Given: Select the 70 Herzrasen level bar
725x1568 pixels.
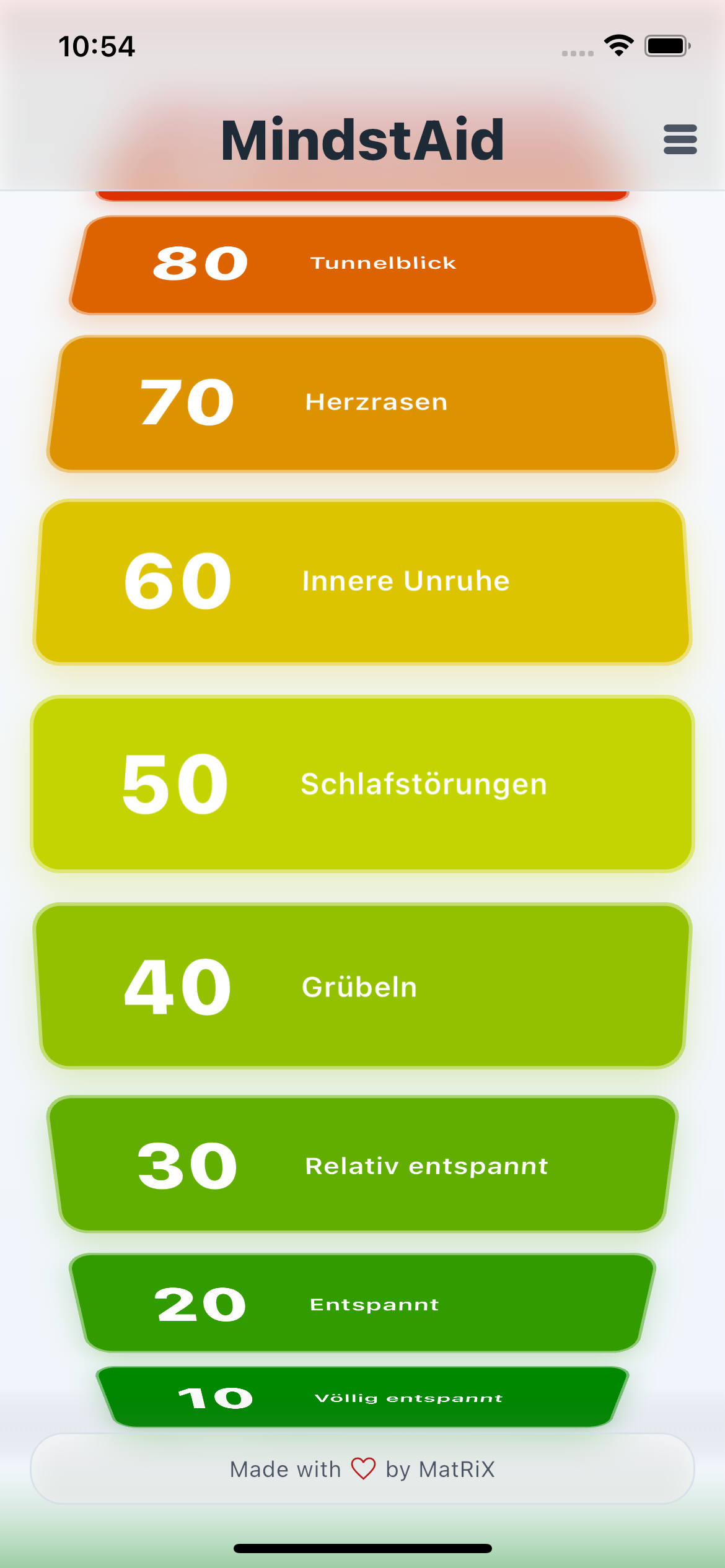Looking at the screenshot, I should click(362, 403).
